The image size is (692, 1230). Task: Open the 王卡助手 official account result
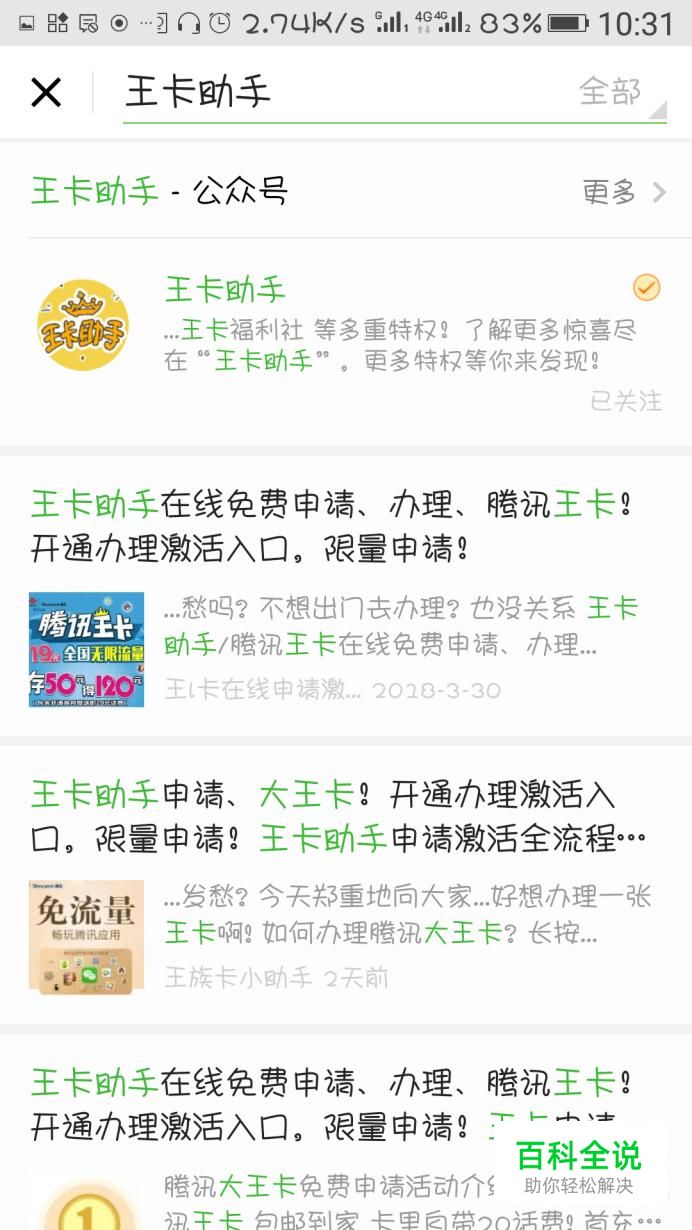pos(345,340)
